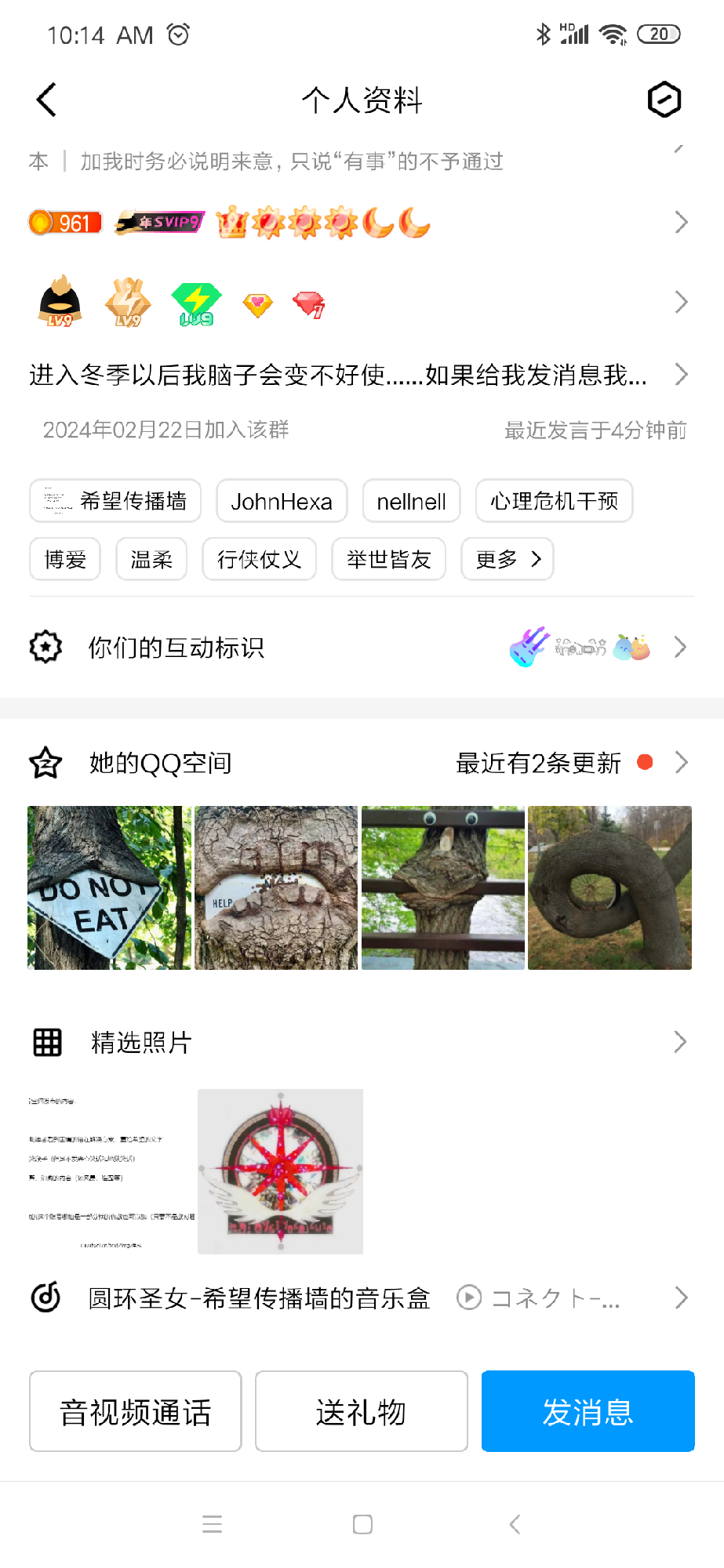Open 你们的互动标识 row

361,648
